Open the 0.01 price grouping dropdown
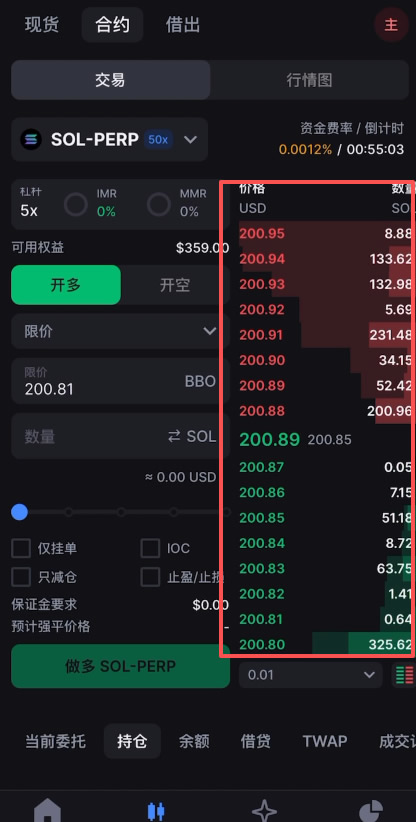 (311, 675)
